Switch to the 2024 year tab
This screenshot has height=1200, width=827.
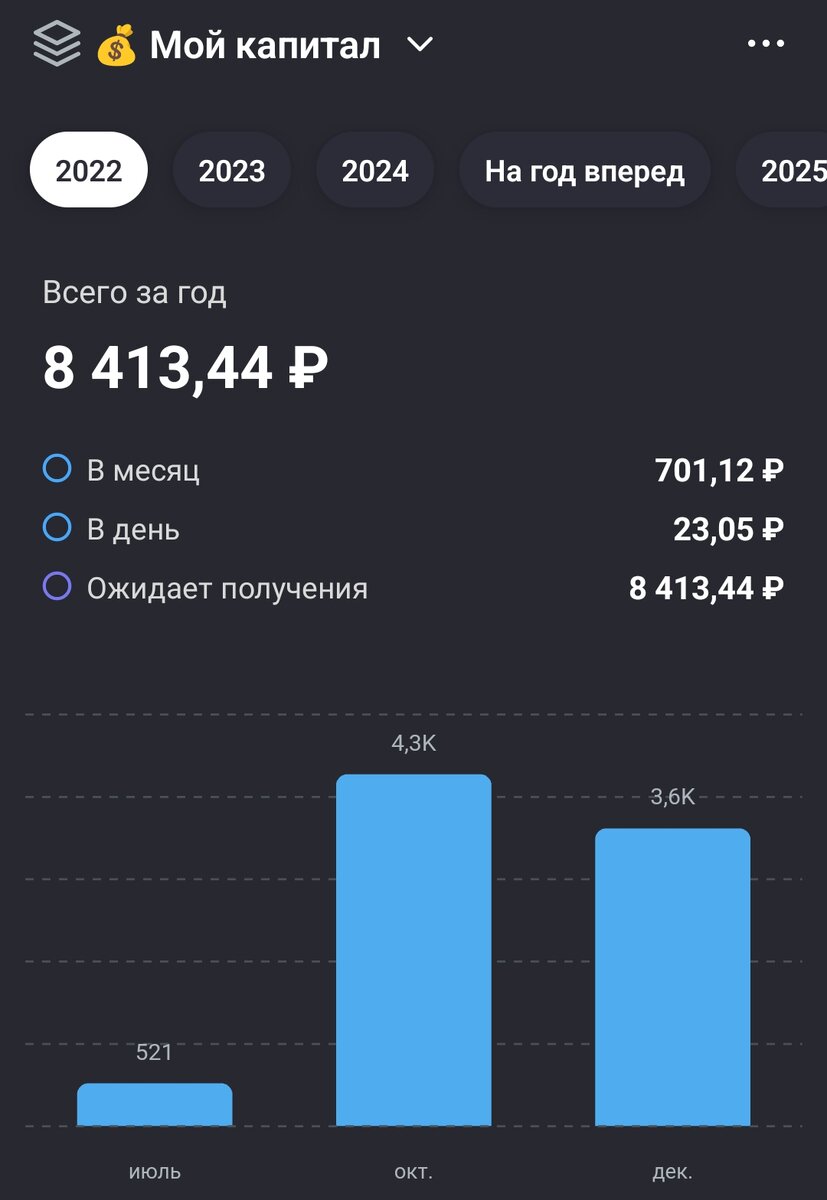click(375, 170)
